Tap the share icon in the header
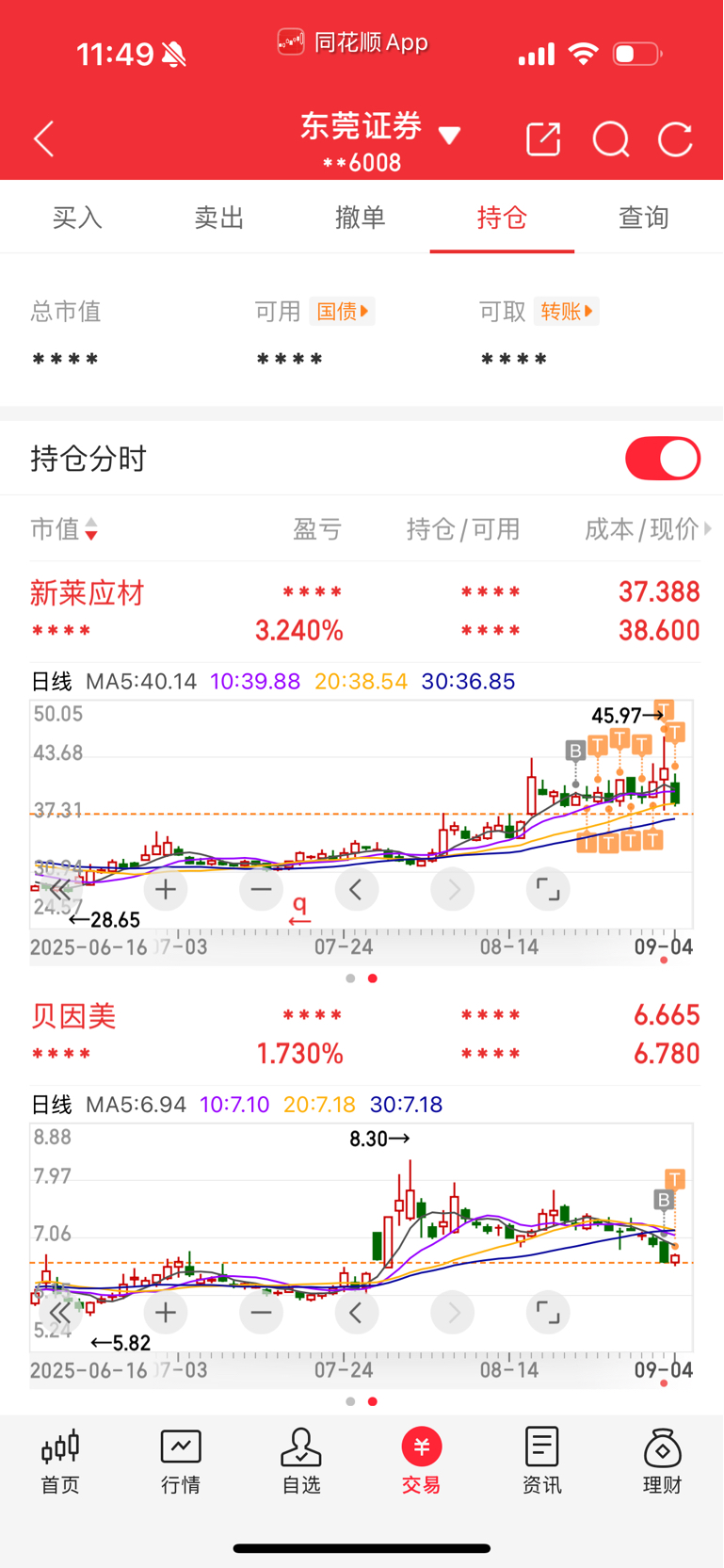The width and height of the screenshot is (724, 1568). click(543, 139)
